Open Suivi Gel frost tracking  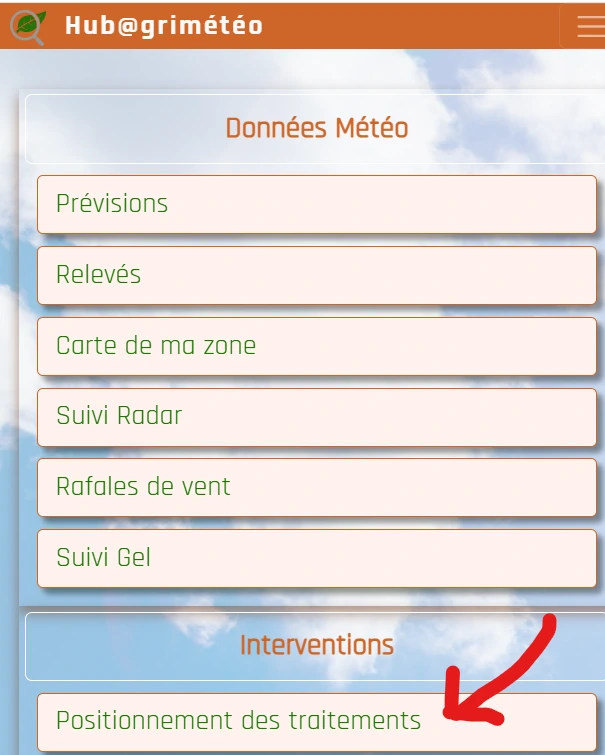(316, 557)
